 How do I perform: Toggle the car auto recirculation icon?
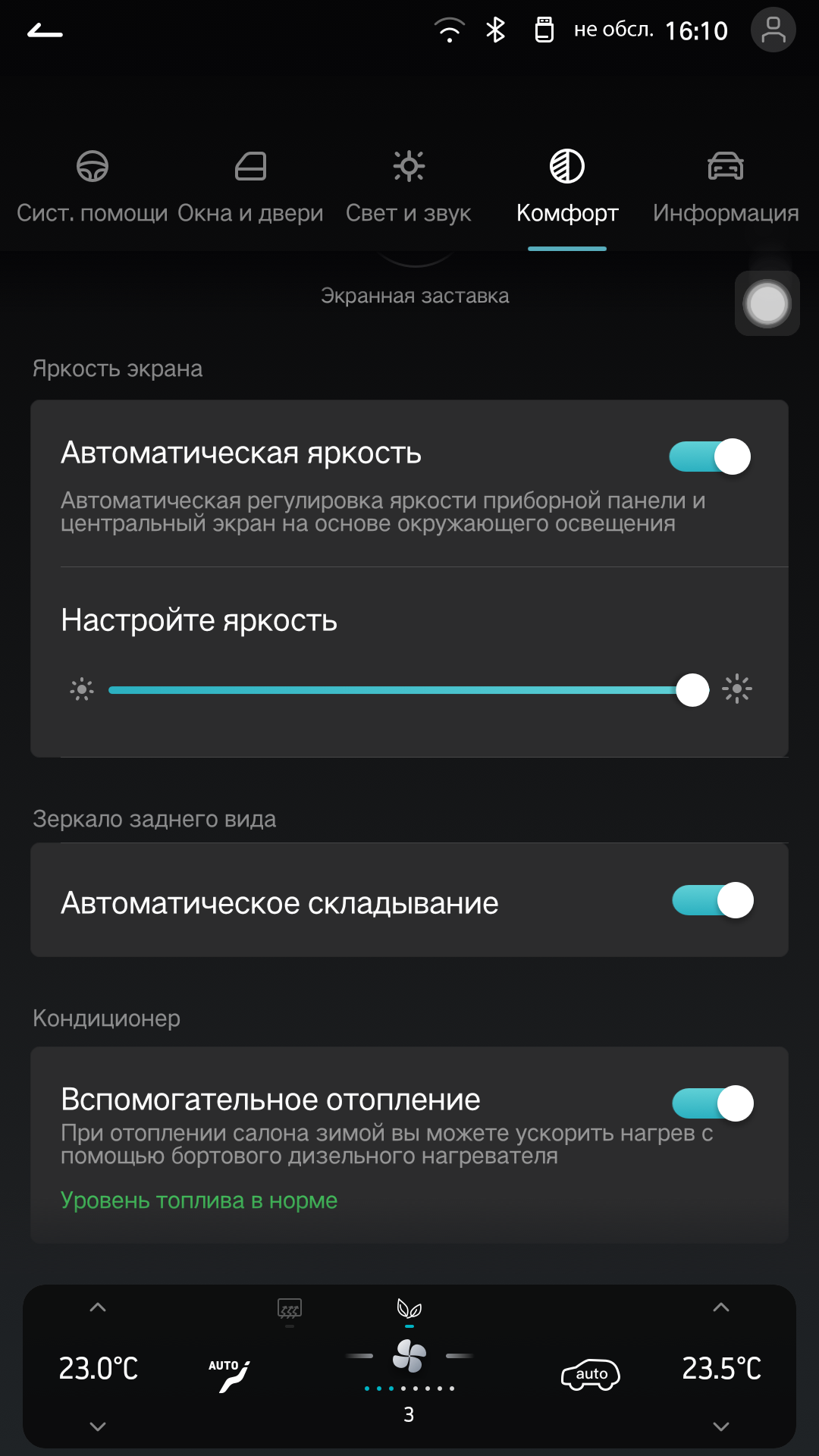click(x=591, y=1374)
